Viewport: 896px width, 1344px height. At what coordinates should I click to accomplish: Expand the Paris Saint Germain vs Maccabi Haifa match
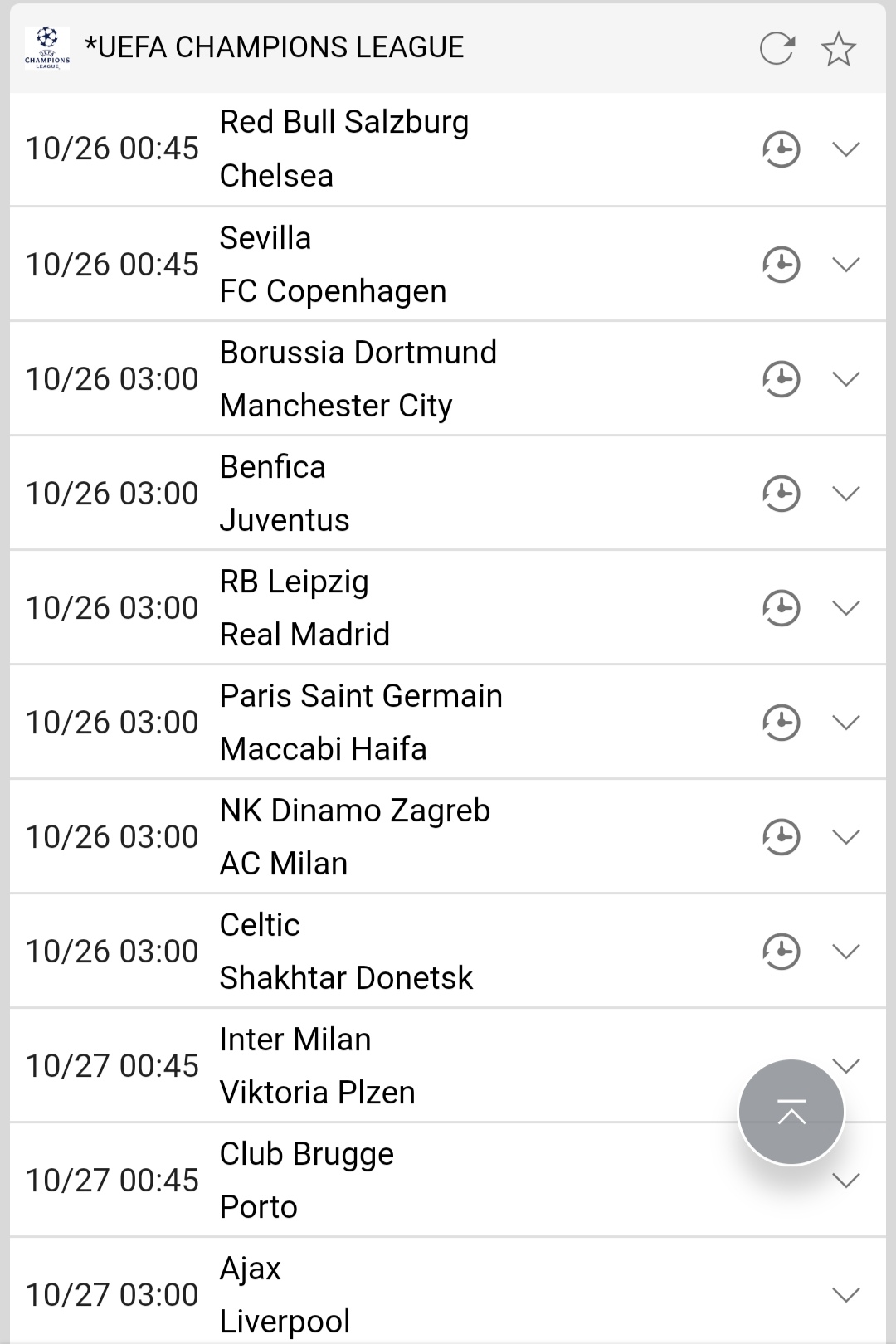click(x=845, y=723)
